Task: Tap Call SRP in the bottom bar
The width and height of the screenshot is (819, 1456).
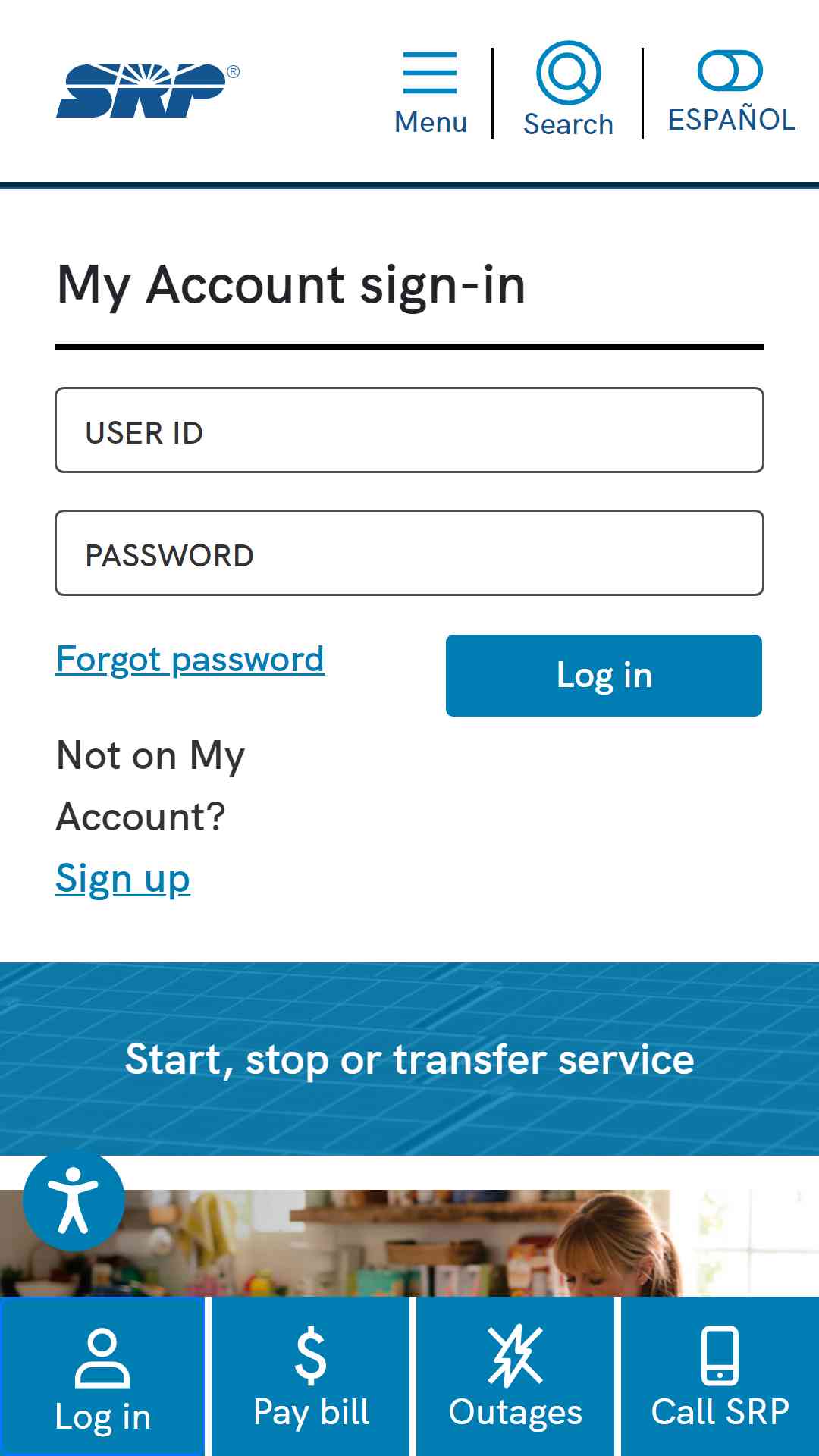Action: (720, 1376)
